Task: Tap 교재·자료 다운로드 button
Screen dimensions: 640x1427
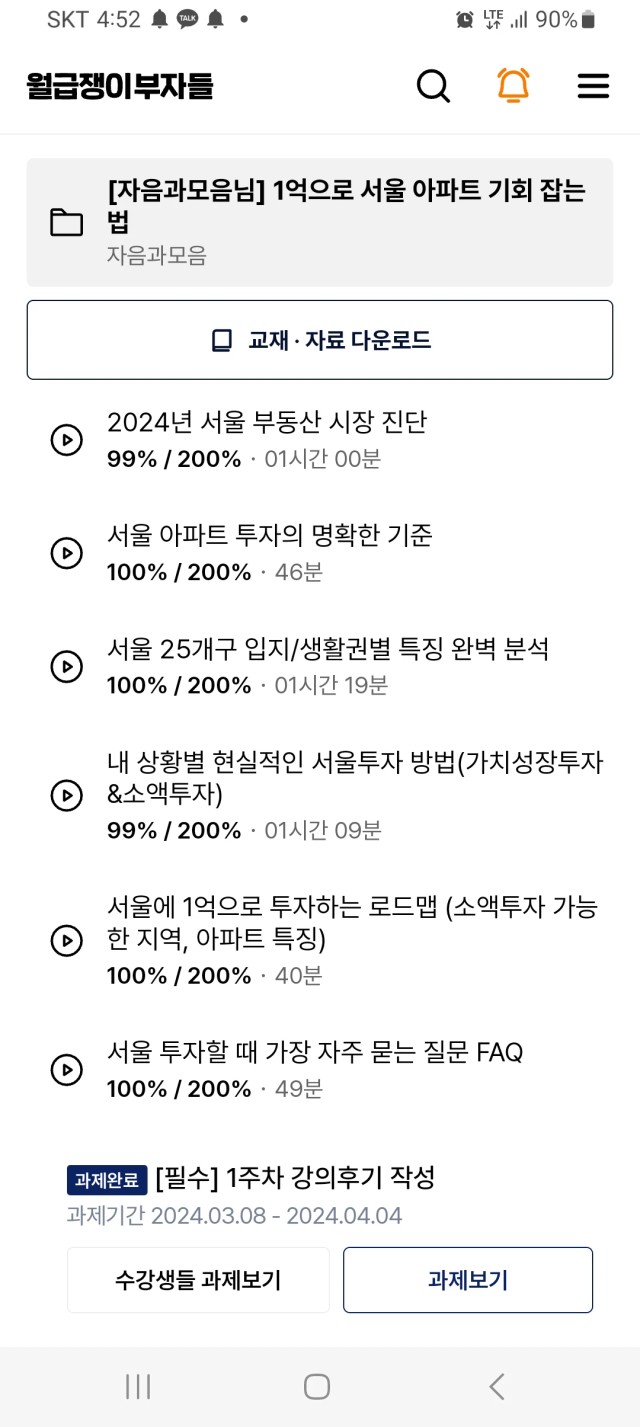Action: click(320, 340)
